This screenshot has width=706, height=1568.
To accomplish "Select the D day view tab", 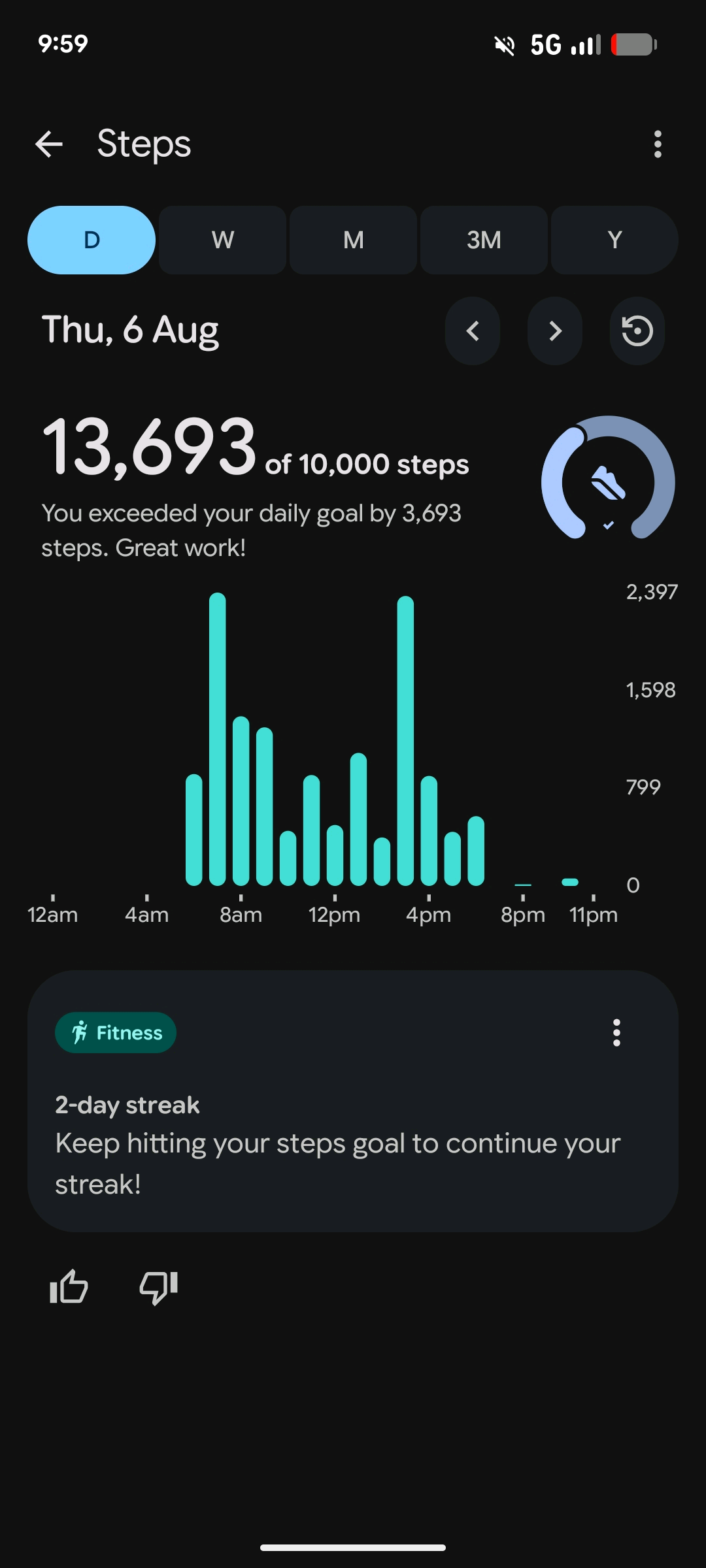I will pyautogui.click(x=92, y=240).
